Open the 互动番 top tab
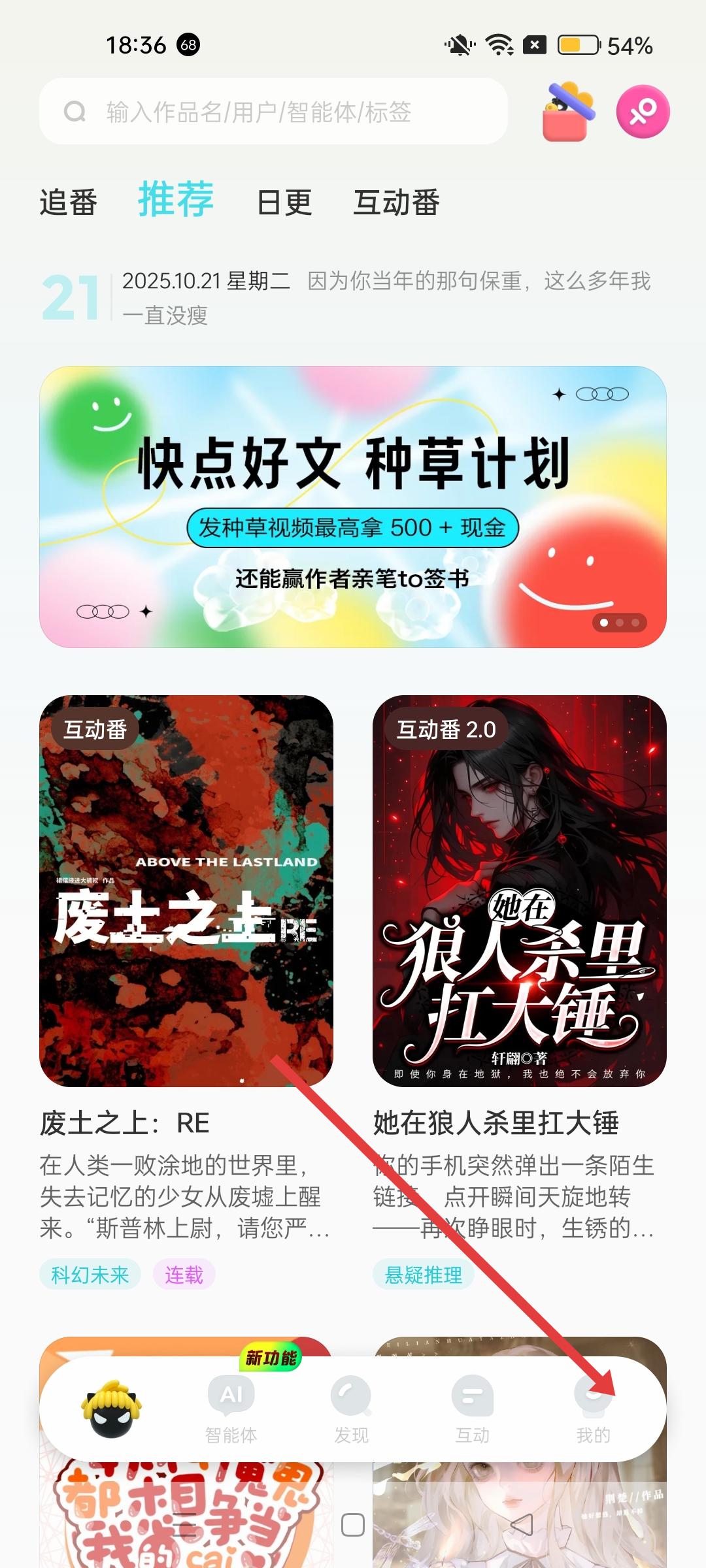The image size is (706, 1568). pos(396,202)
